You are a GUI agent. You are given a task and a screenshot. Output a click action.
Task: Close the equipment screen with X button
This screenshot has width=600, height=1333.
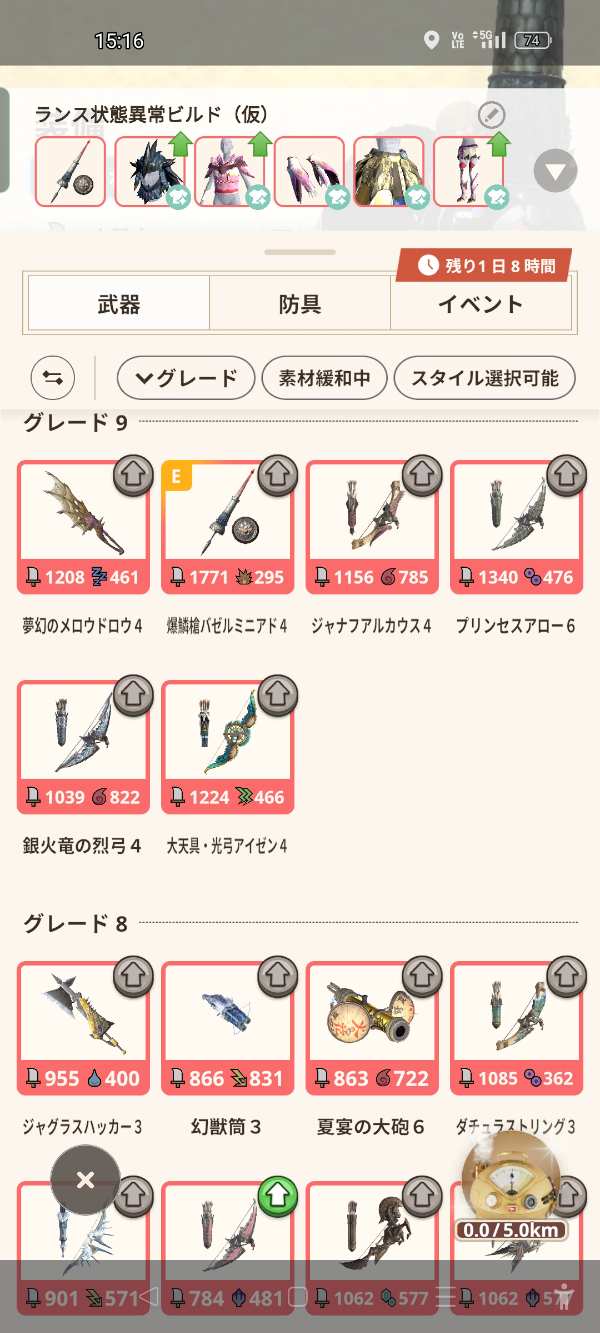coord(85,1180)
